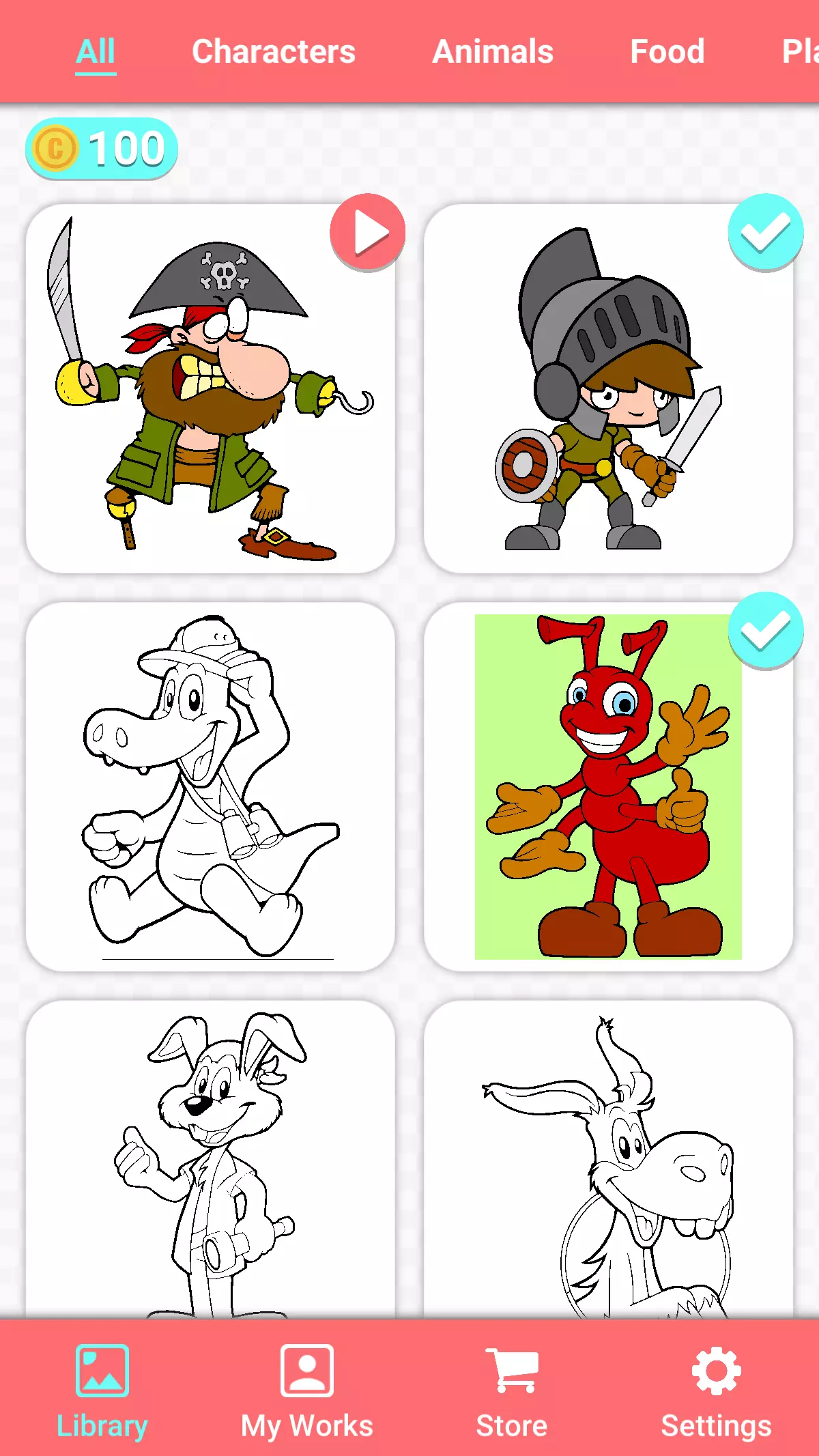Play the pirate coloring video
The height and width of the screenshot is (1456, 819).
pos(367,232)
